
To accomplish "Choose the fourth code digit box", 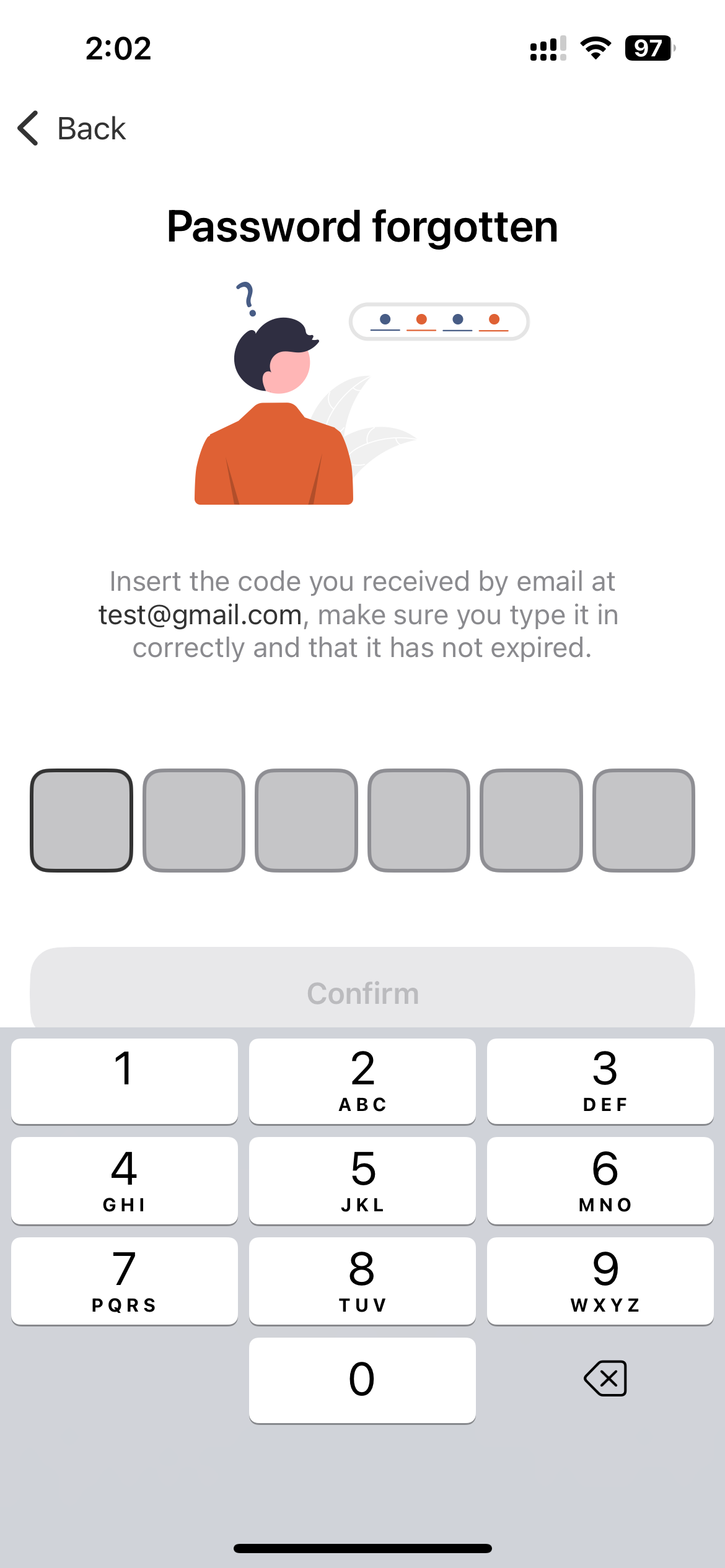I will coord(419,820).
